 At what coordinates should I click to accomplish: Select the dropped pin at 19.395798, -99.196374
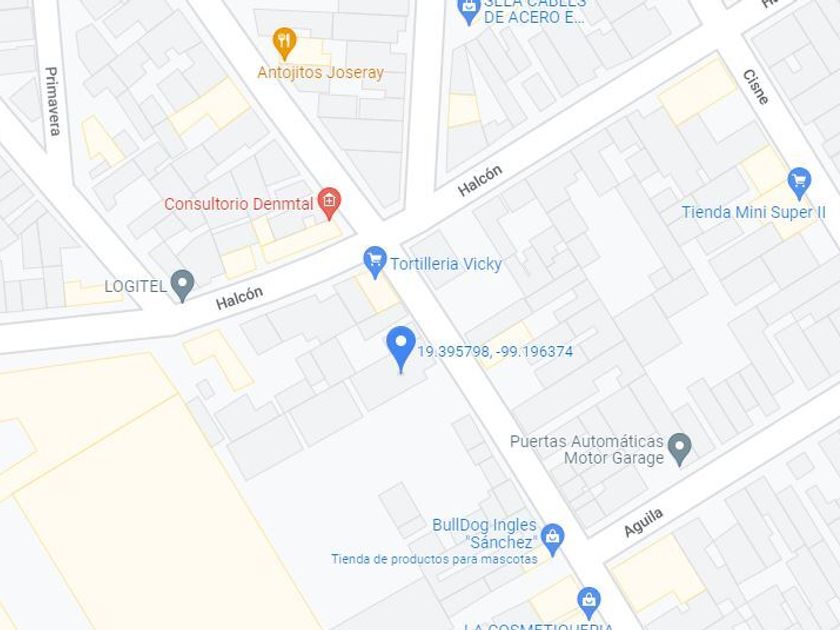(x=401, y=349)
